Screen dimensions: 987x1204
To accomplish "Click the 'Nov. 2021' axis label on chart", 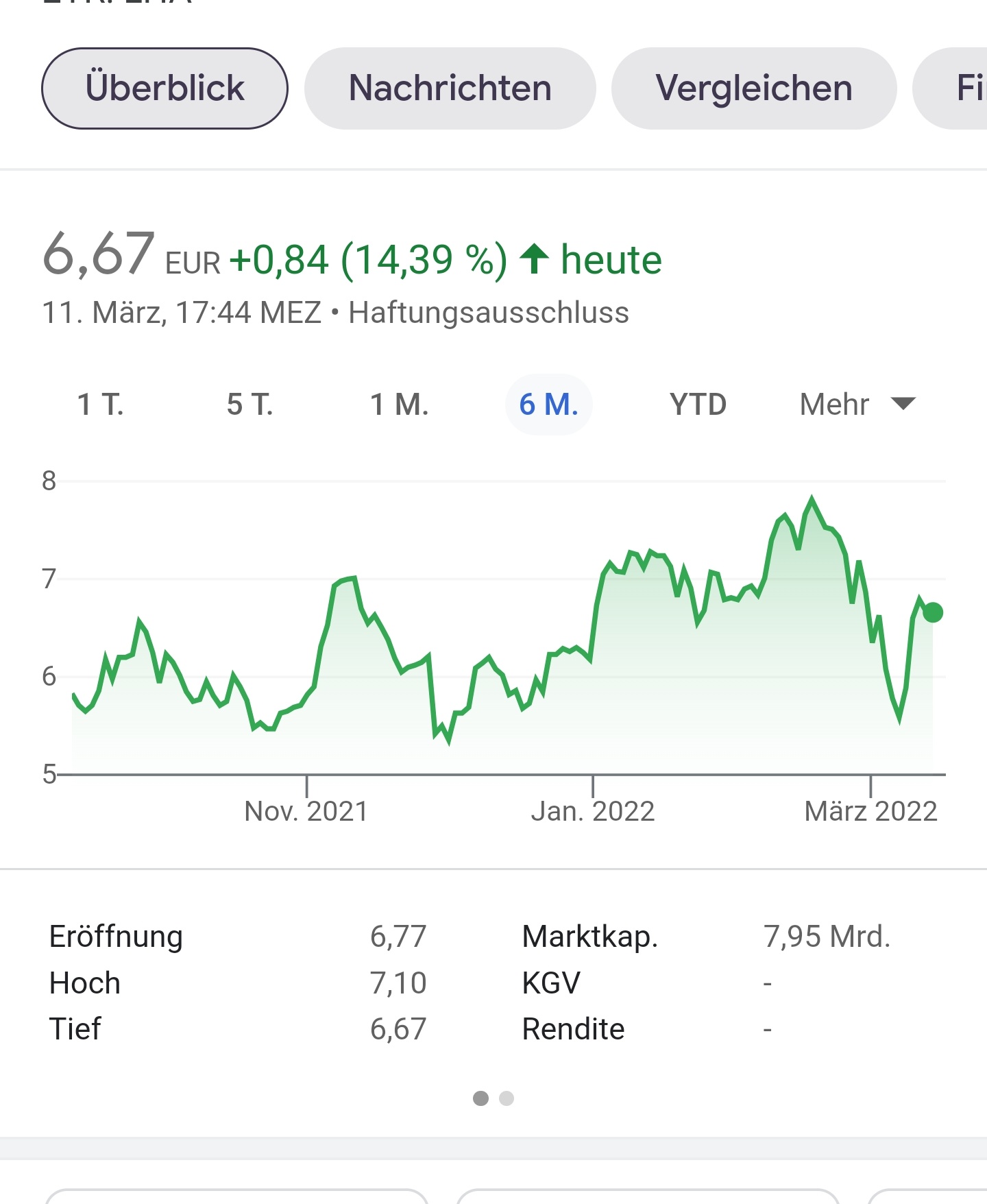I will coord(306,810).
